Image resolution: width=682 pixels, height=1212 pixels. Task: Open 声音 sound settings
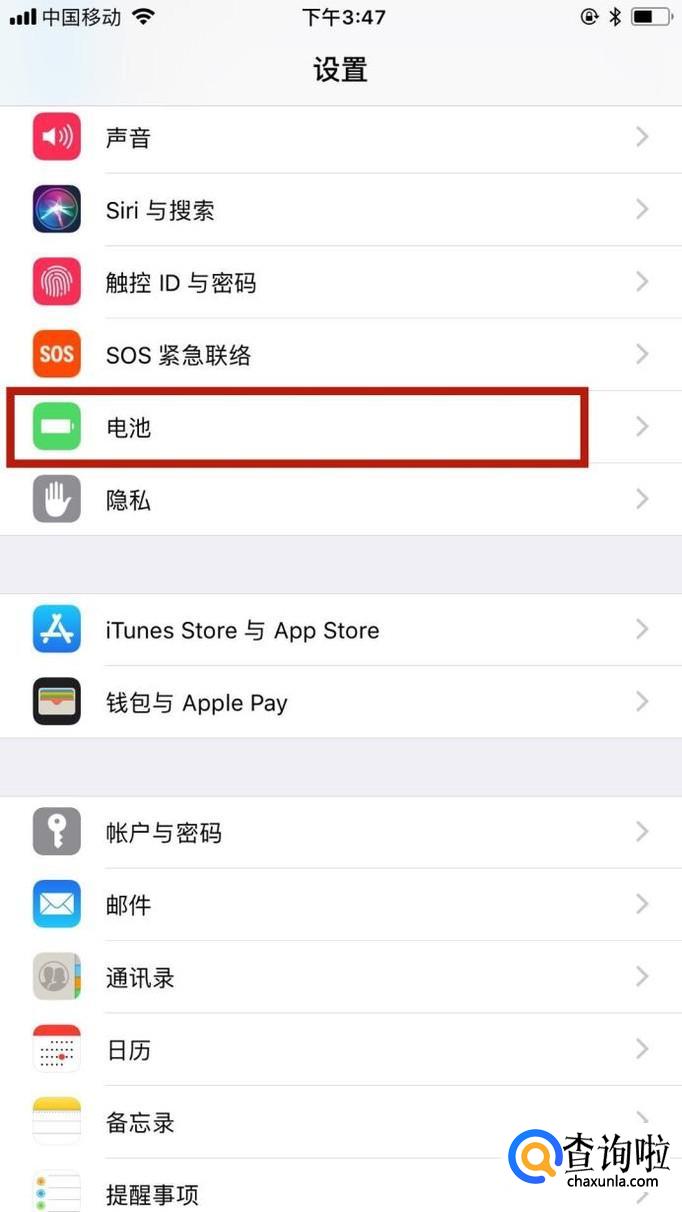tap(341, 138)
